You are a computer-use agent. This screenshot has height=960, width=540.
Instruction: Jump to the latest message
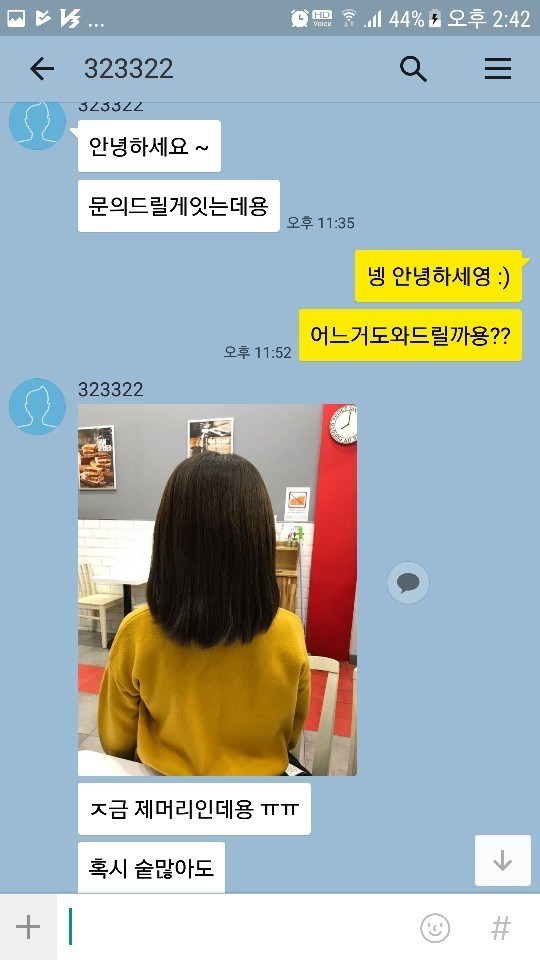coord(503,860)
